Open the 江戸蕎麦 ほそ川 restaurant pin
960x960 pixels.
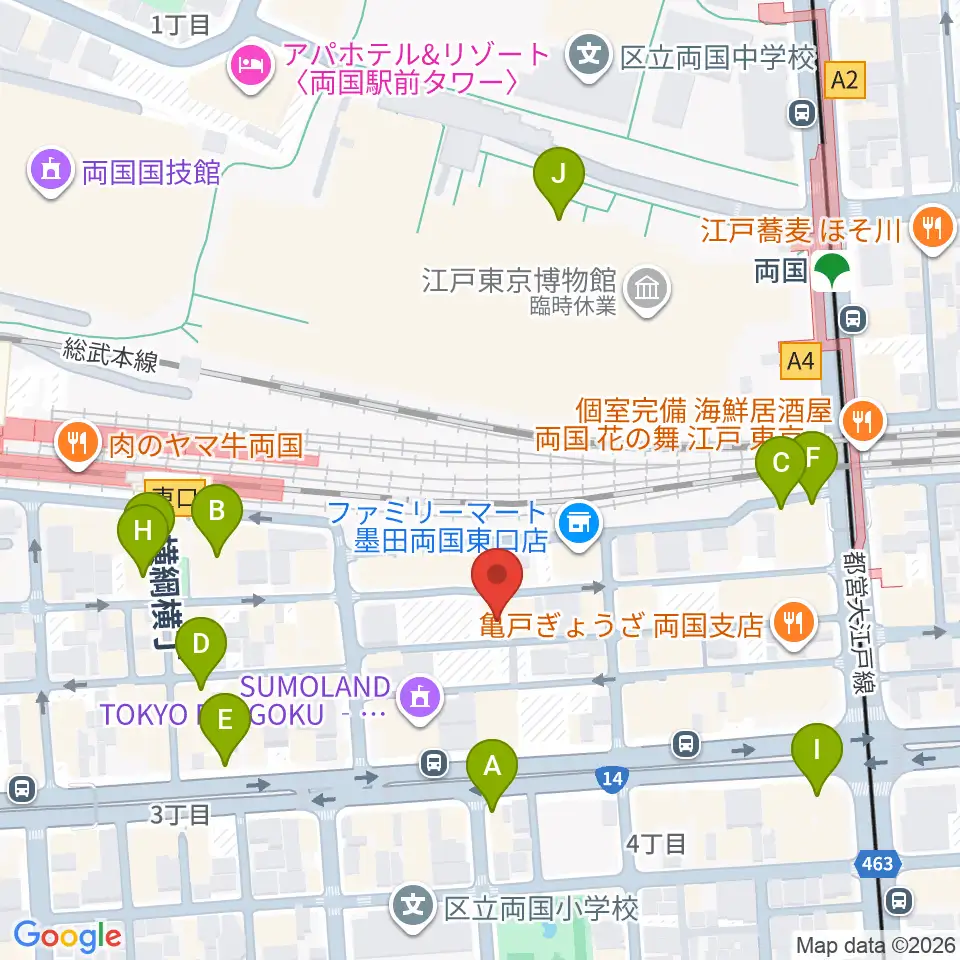(x=934, y=228)
